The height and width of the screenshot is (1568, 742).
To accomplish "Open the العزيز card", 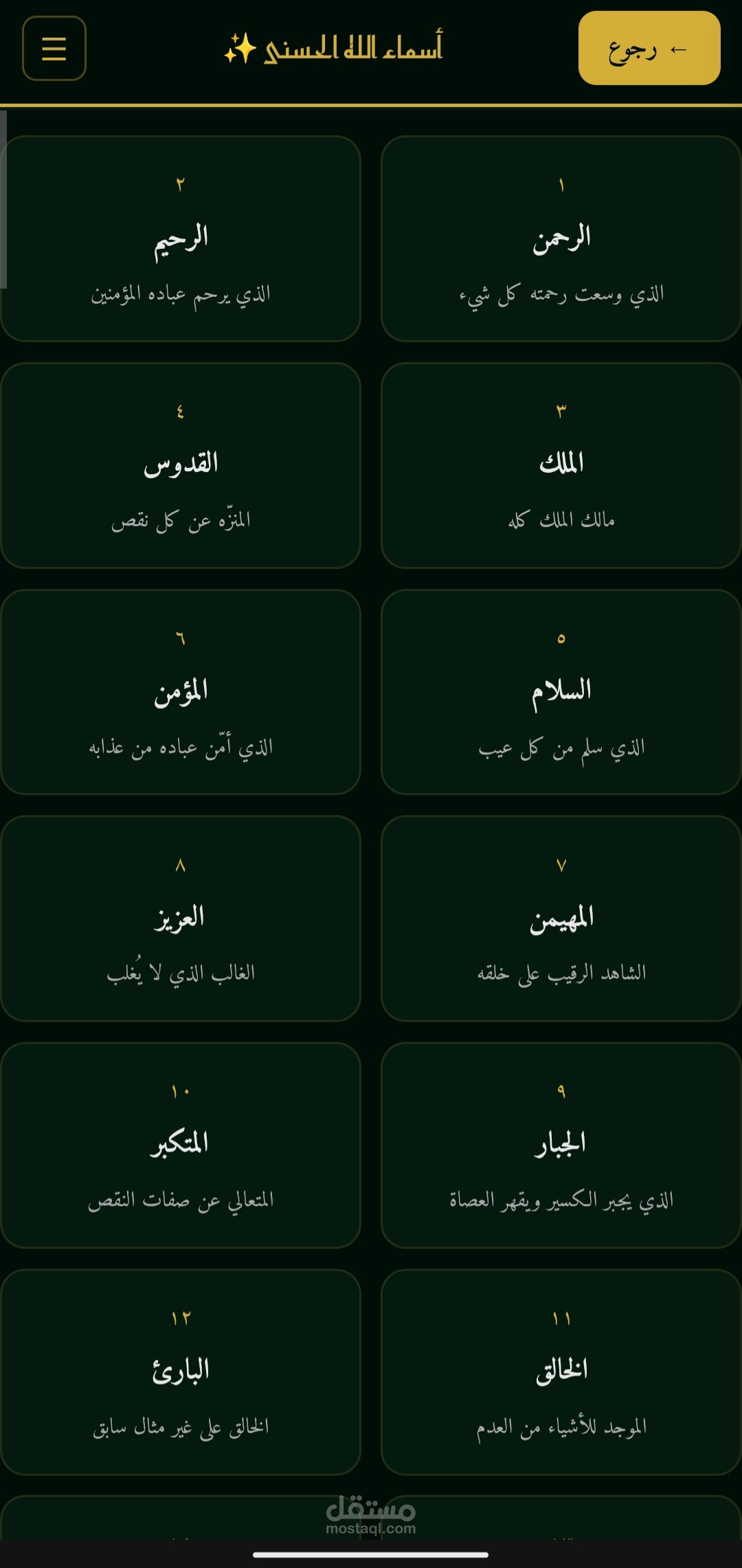I will 181,919.
